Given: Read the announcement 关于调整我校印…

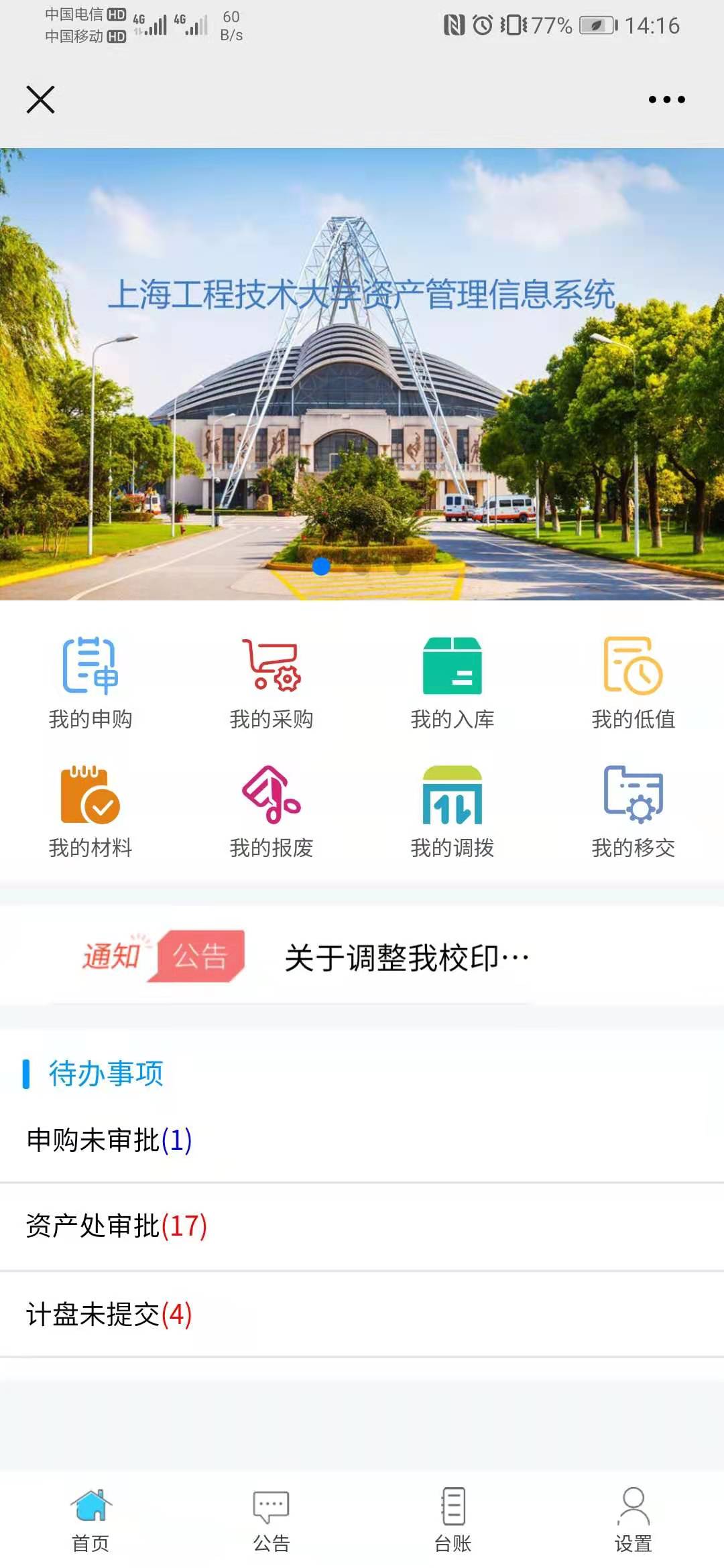Looking at the screenshot, I should point(406,958).
